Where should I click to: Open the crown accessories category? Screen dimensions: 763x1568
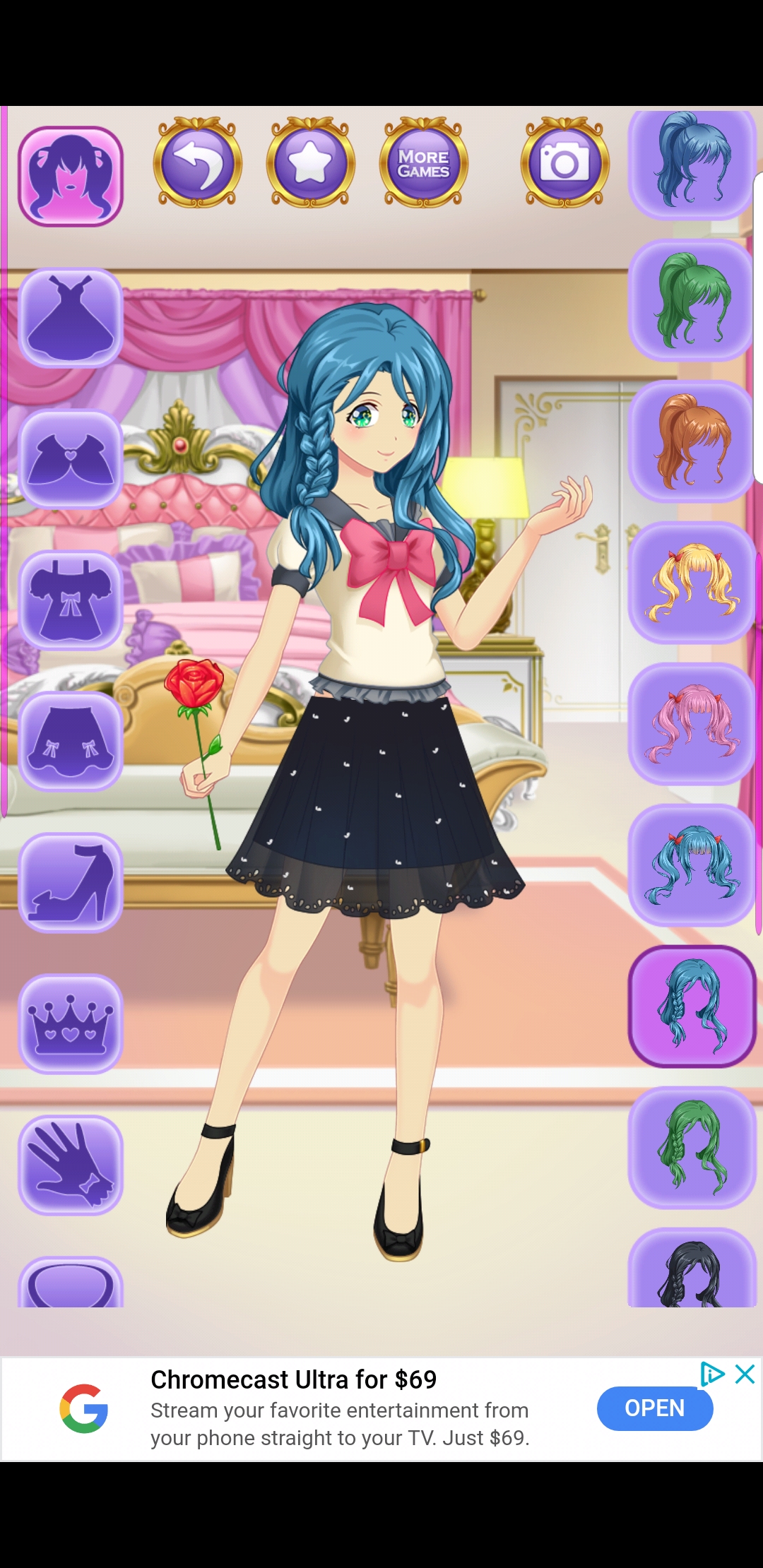[x=71, y=1024]
